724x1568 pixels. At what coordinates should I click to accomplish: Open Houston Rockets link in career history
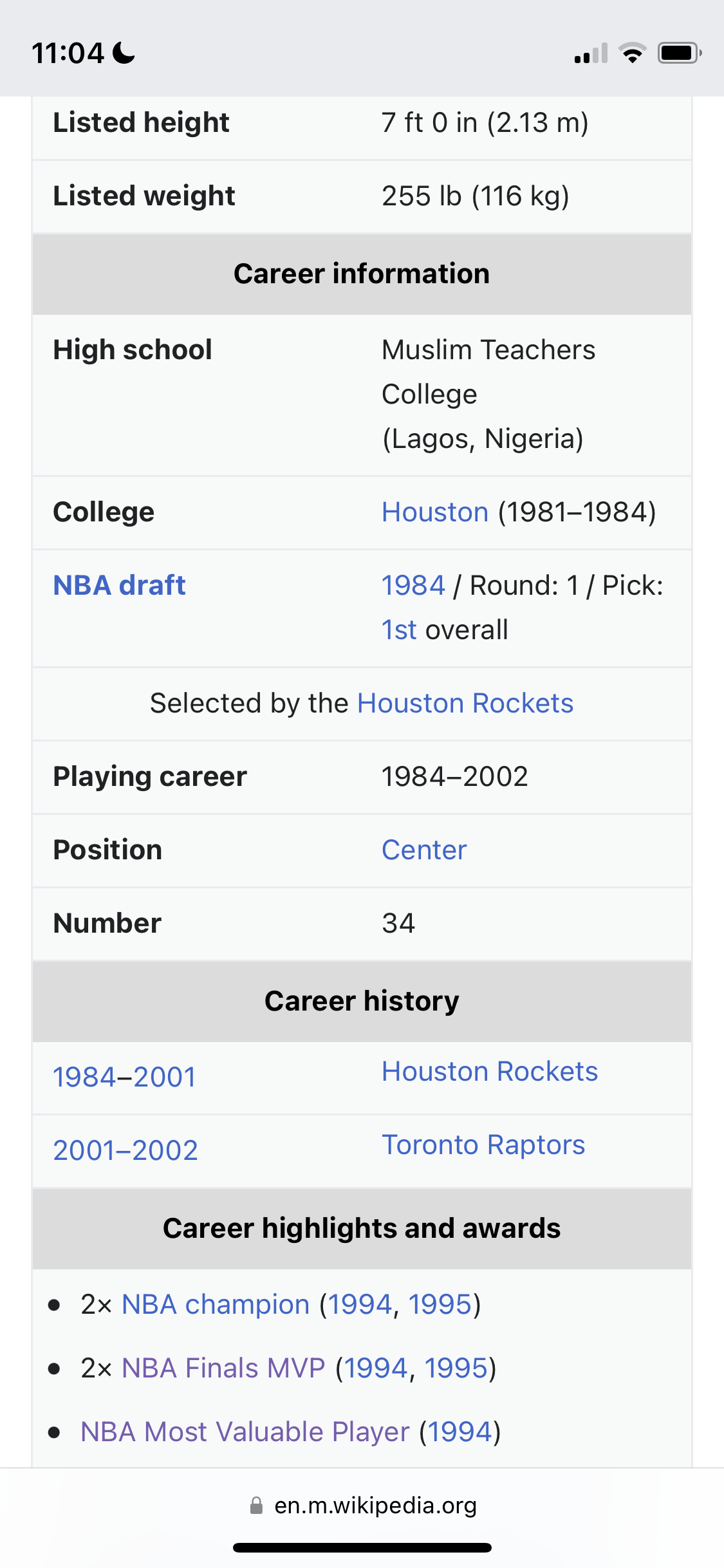pos(489,1072)
